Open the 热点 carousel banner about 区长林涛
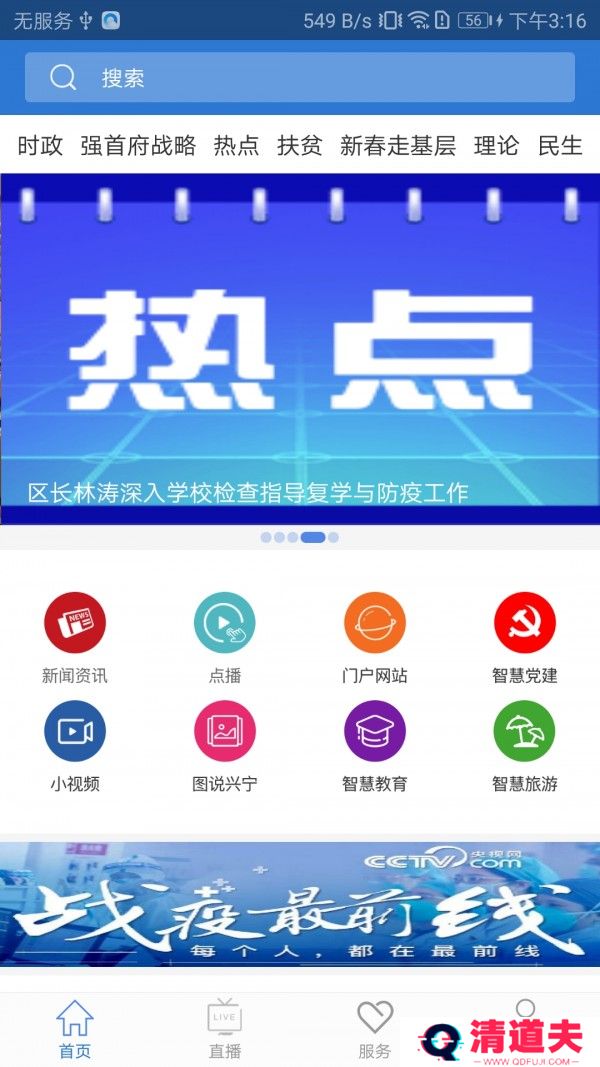The height and width of the screenshot is (1067, 600). point(300,350)
